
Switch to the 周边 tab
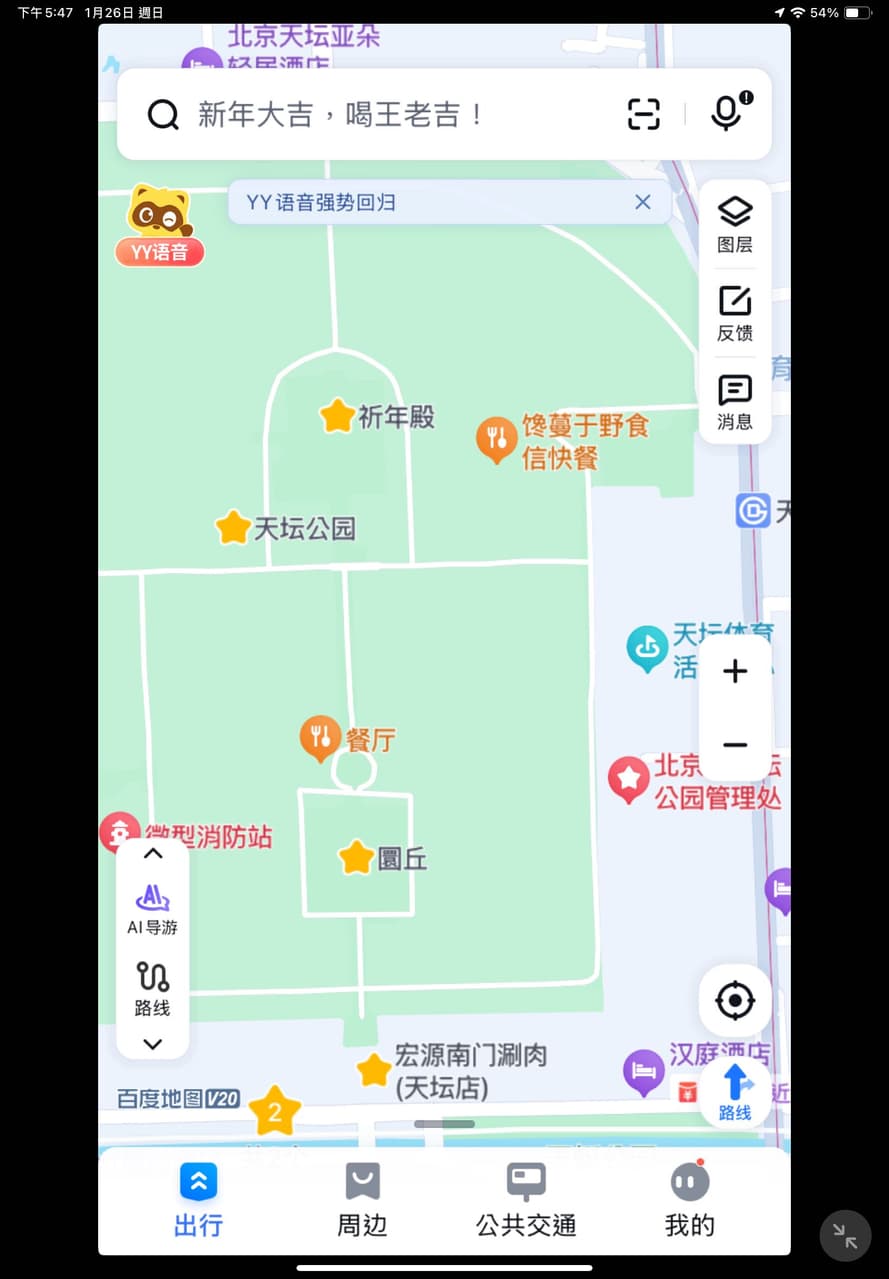click(x=362, y=1200)
